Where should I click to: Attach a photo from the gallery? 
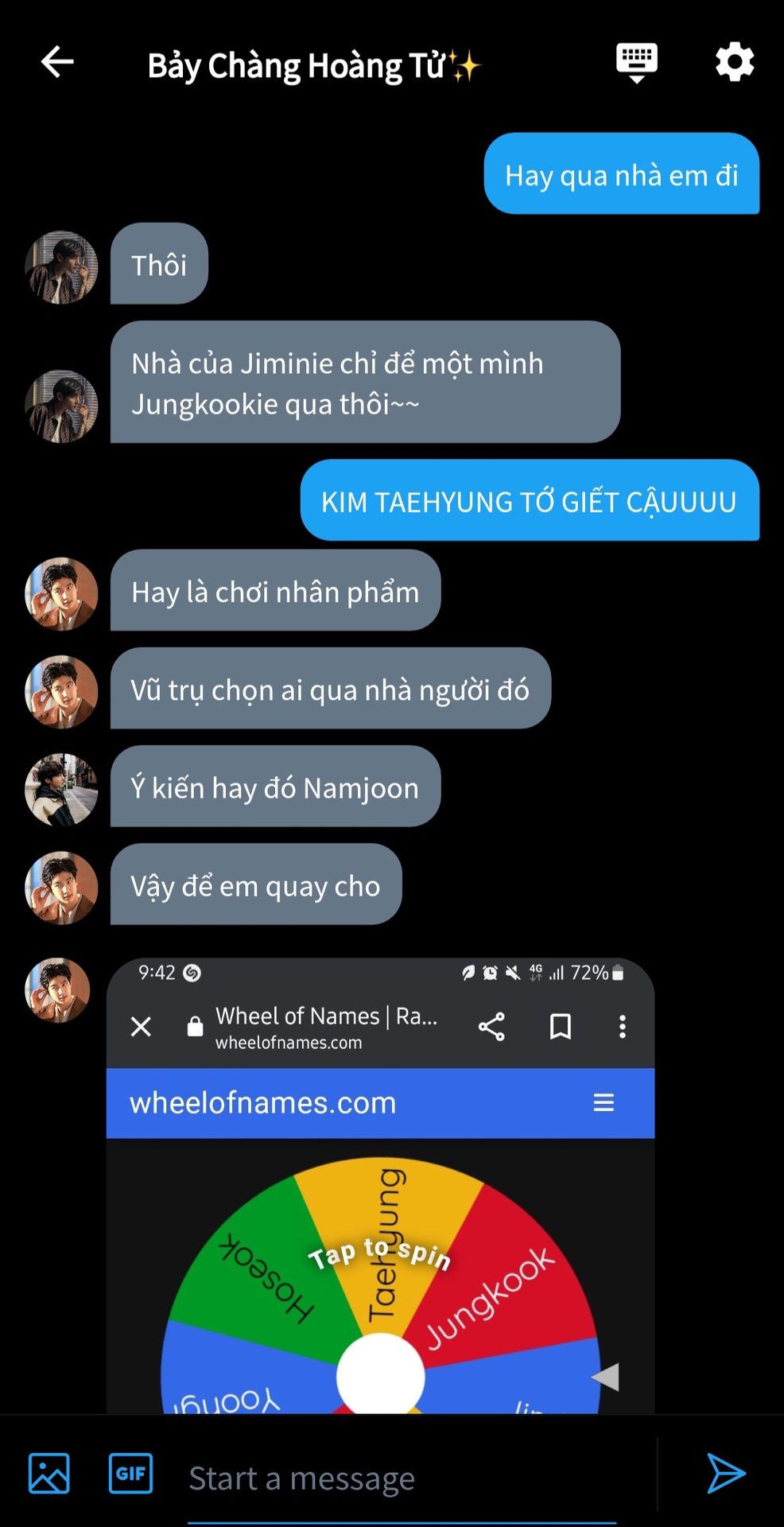coord(49,1473)
